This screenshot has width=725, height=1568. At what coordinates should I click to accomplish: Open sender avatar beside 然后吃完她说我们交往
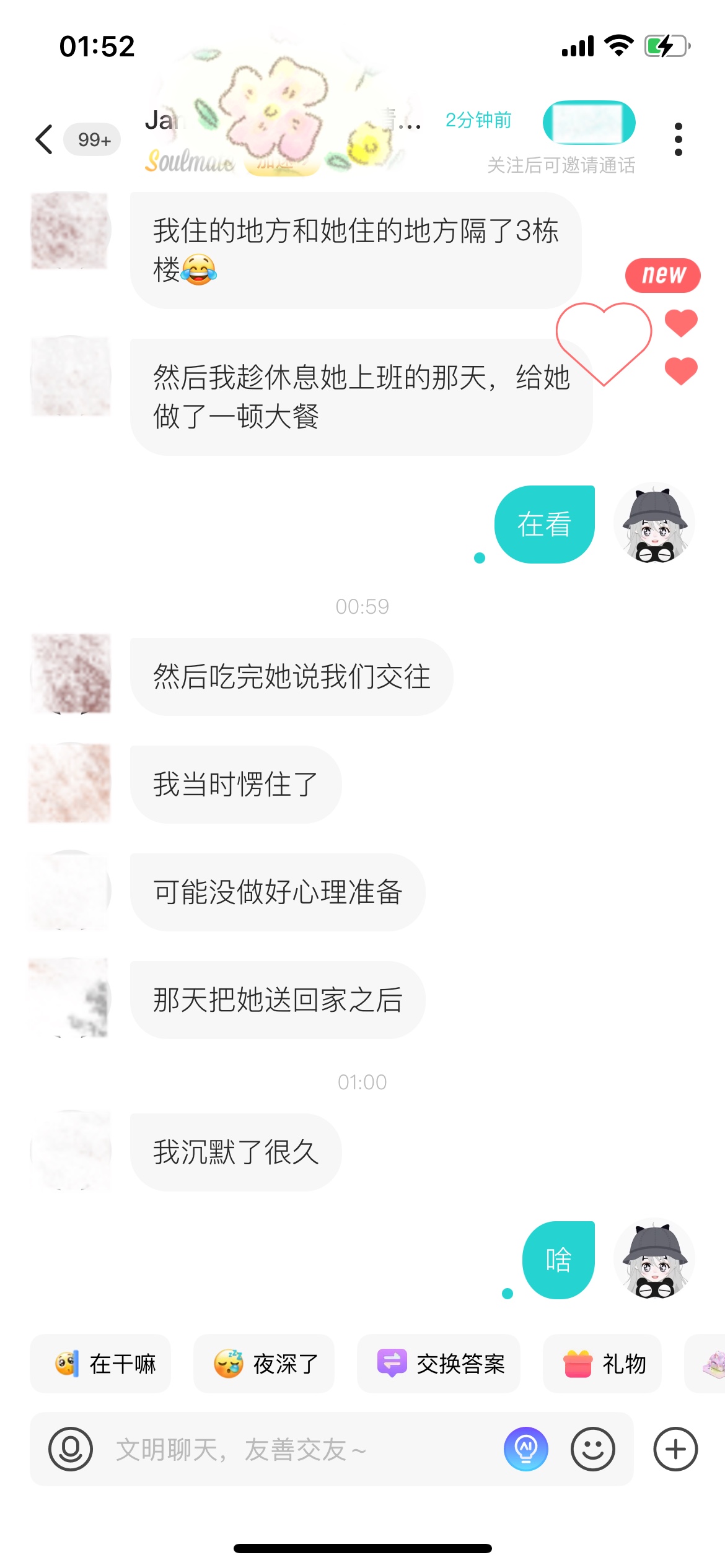(x=71, y=674)
